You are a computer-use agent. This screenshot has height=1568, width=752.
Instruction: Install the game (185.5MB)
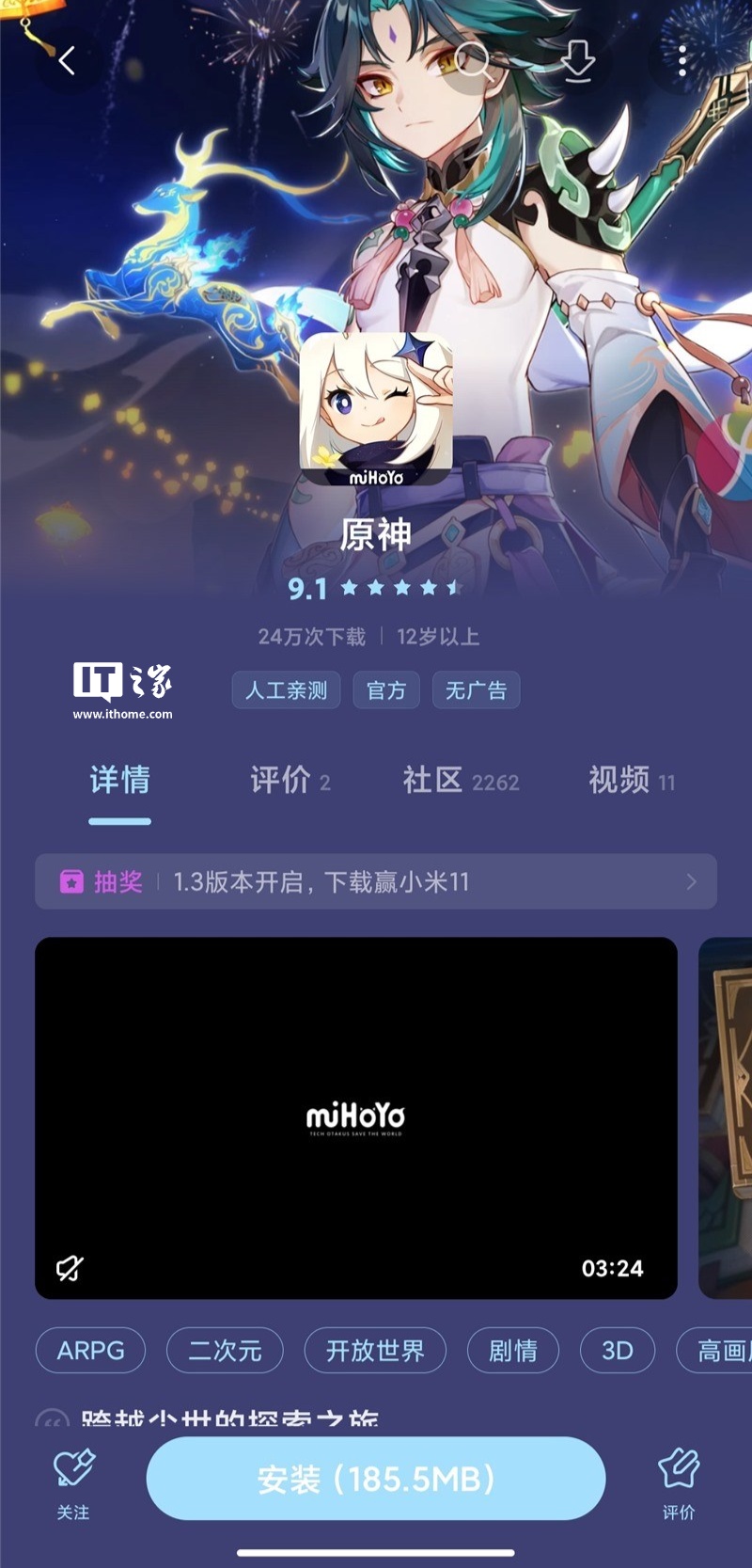pyautogui.click(x=376, y=1479)
